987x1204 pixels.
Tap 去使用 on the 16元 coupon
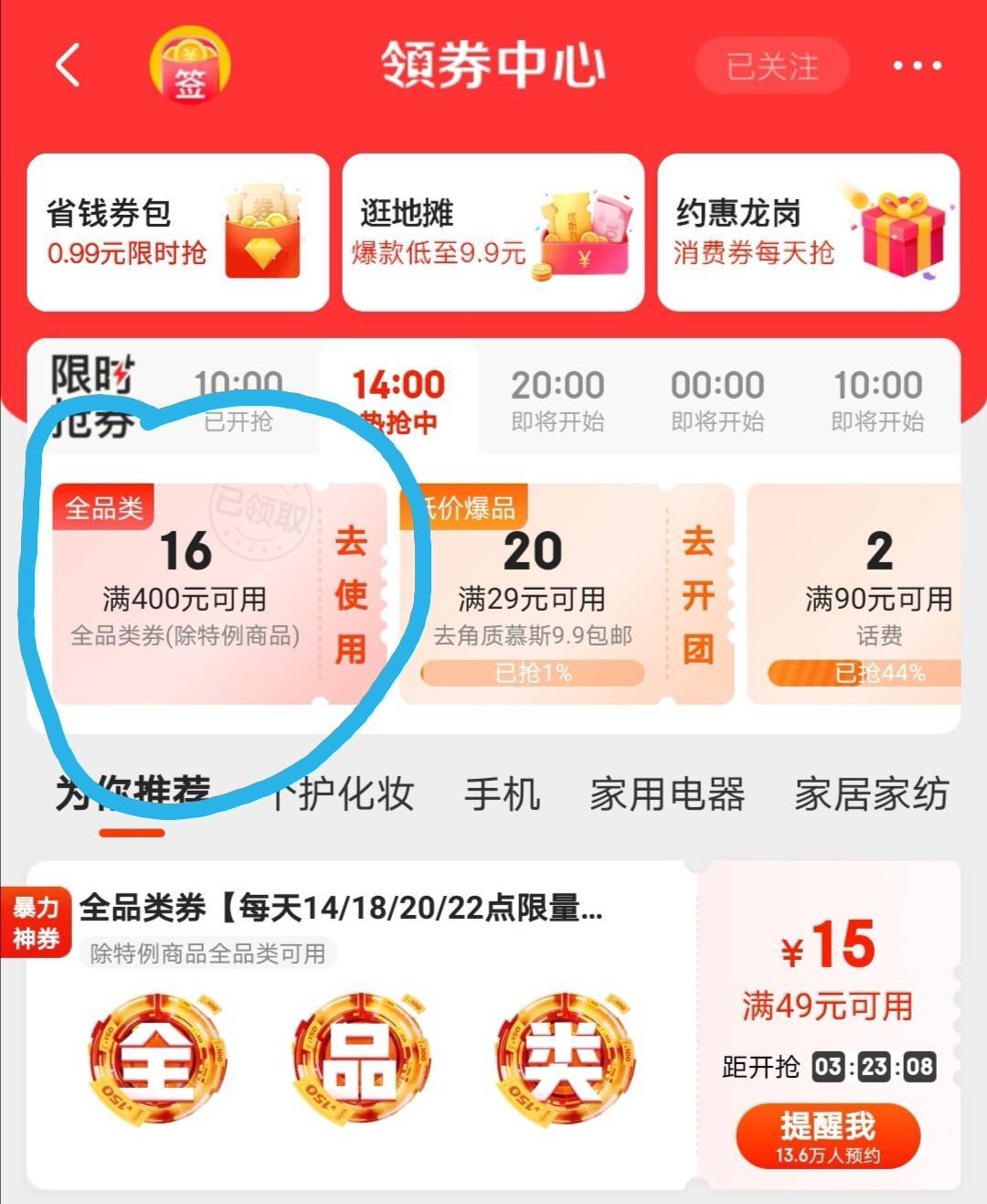point(351,595)
